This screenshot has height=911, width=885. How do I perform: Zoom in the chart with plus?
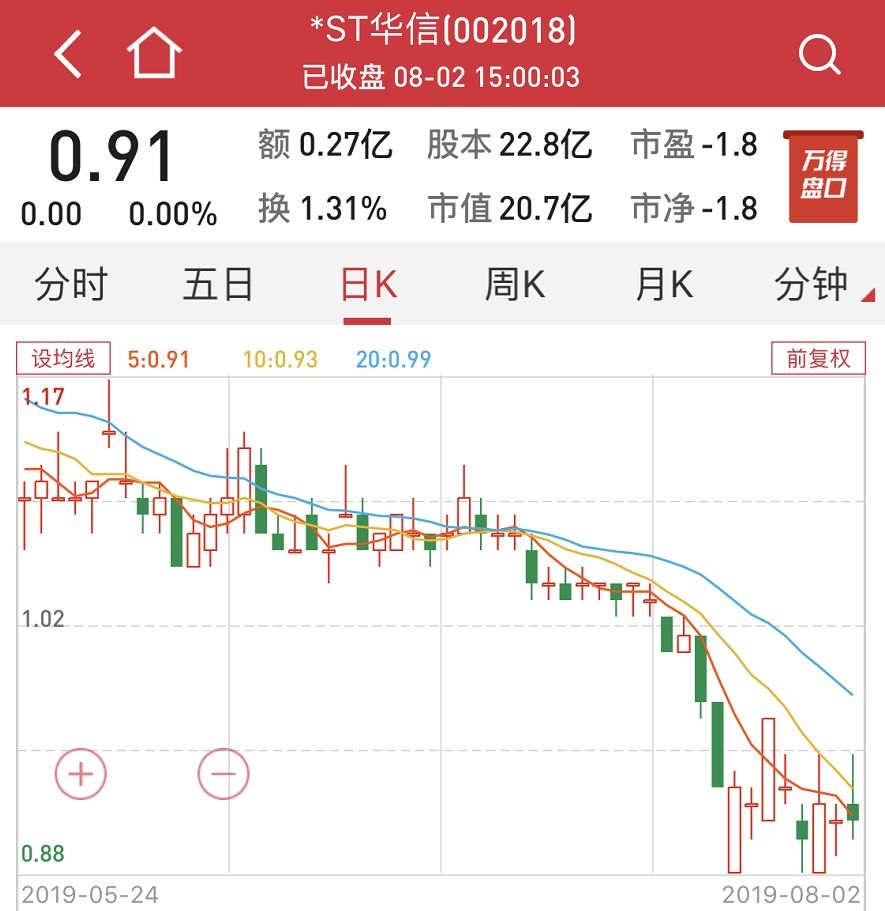coord(80,773)
